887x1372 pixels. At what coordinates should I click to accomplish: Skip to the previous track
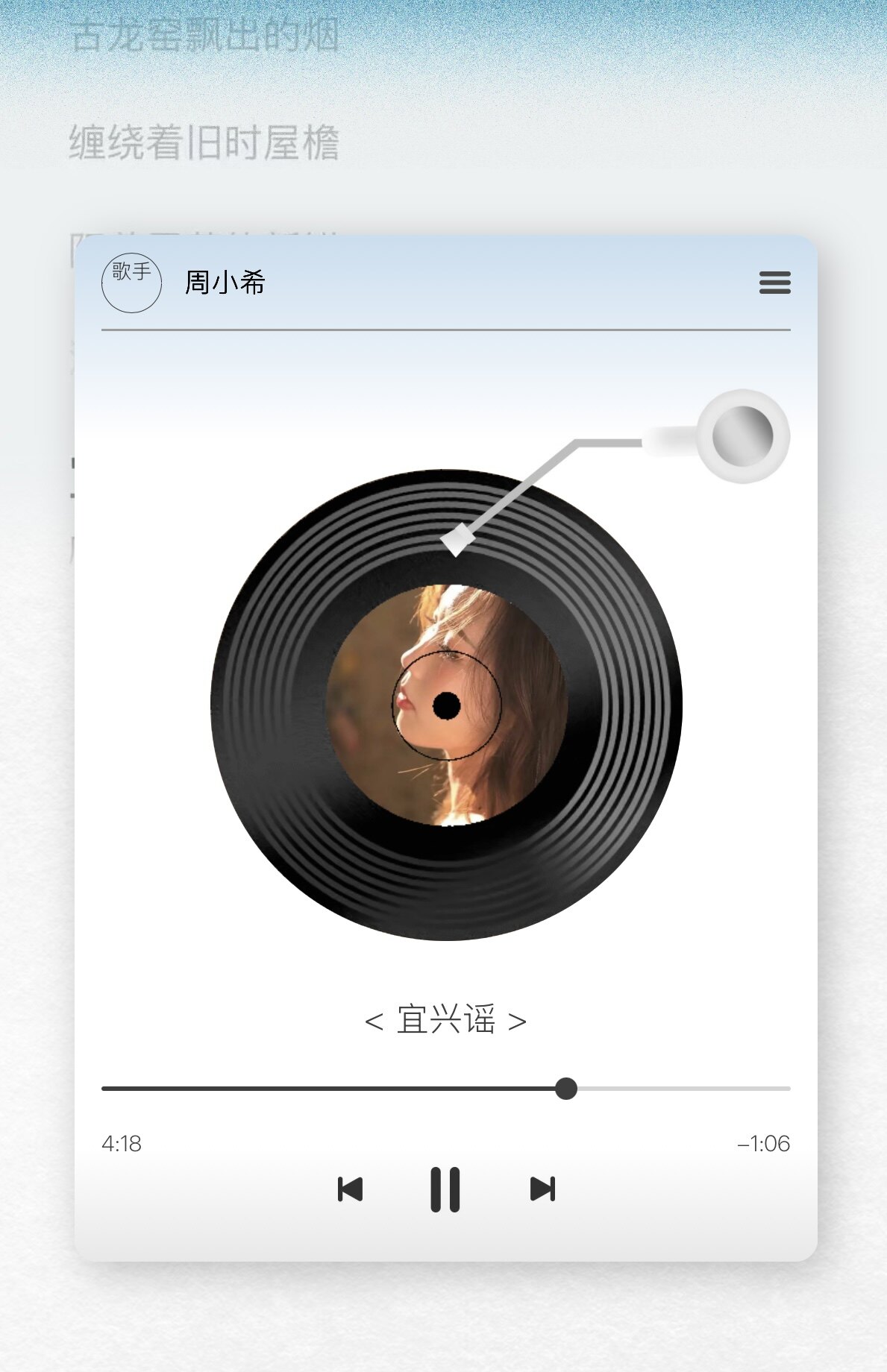tap(350, 1189)
